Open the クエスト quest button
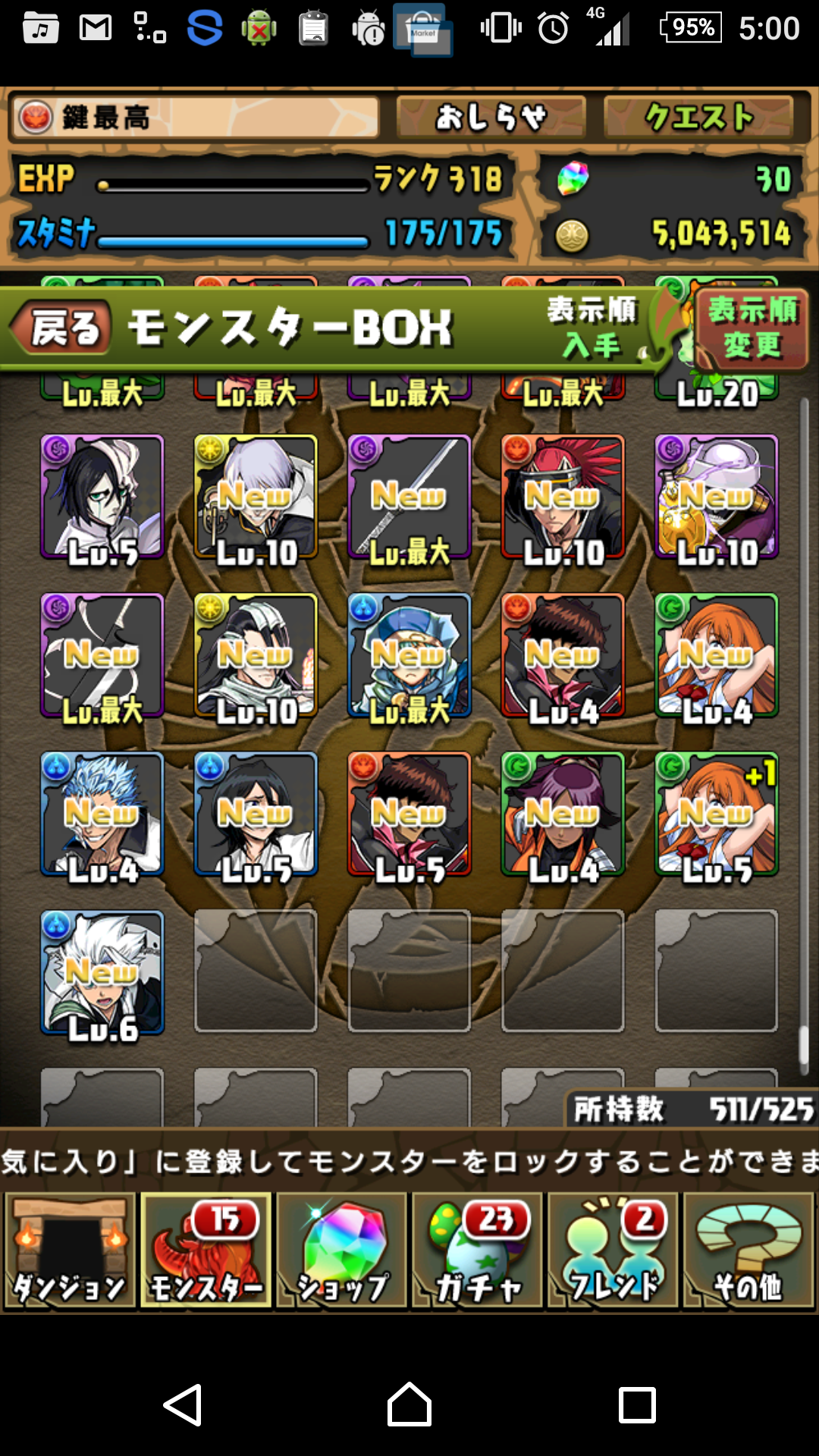This screenshot has width=819, height=1456. (698, 118)
